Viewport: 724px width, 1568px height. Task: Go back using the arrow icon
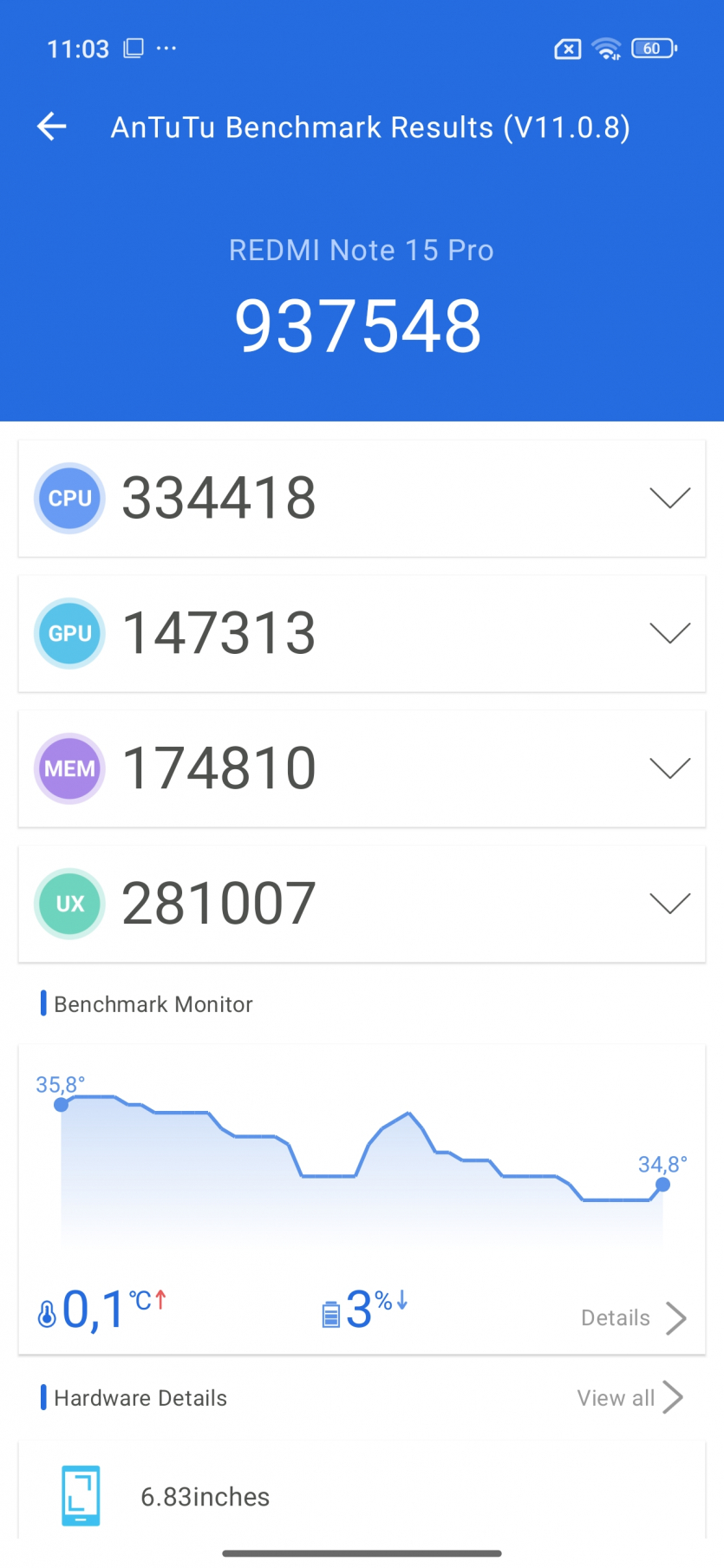[x=52, y=127]
